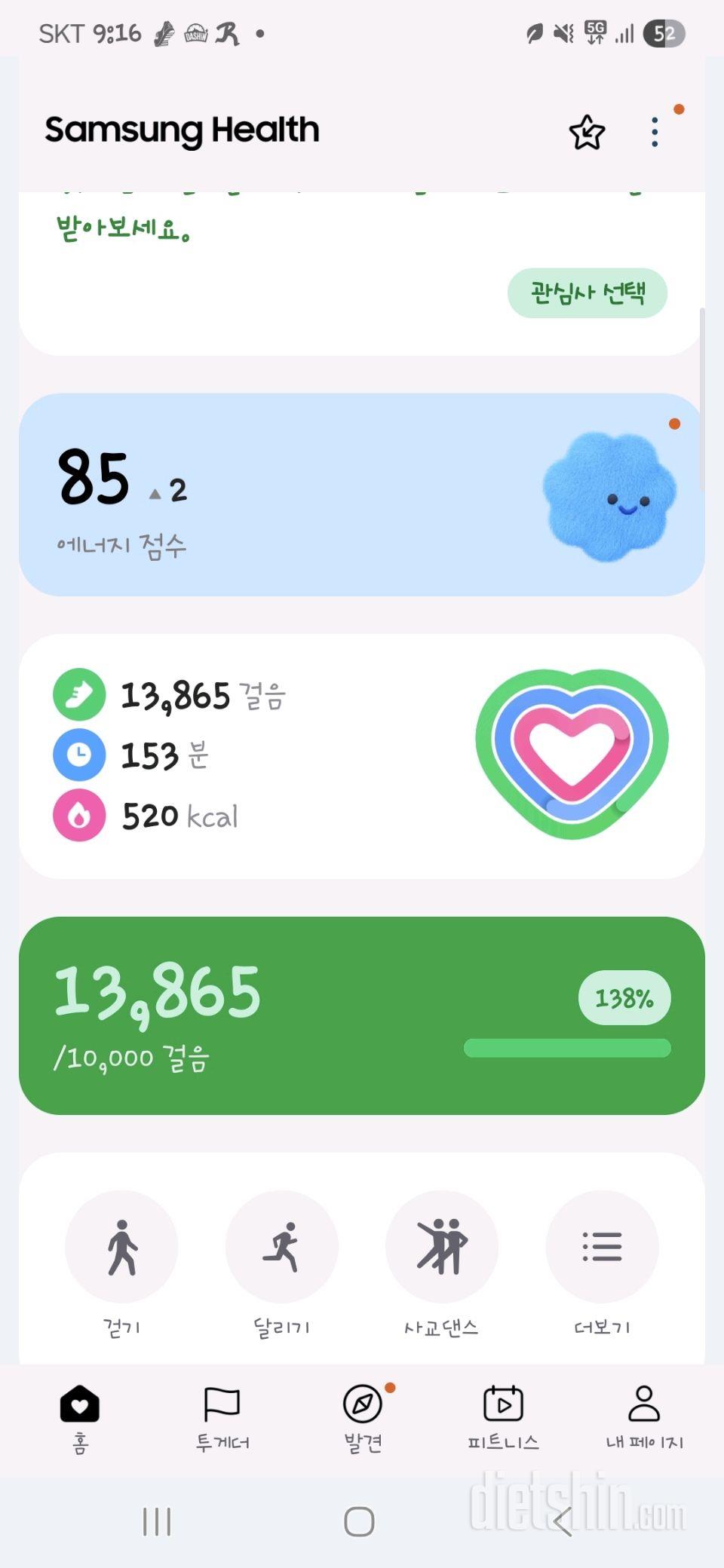Open the star badge rewards icon
The height and width of the screenshot is (1568, 724).
click(x=587, y=133)
